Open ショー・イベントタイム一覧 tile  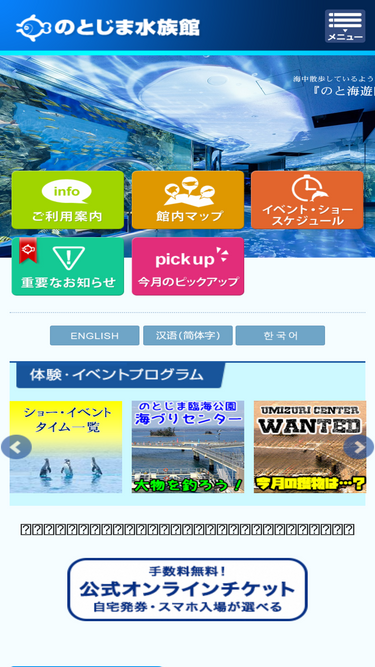click(66, 447)
